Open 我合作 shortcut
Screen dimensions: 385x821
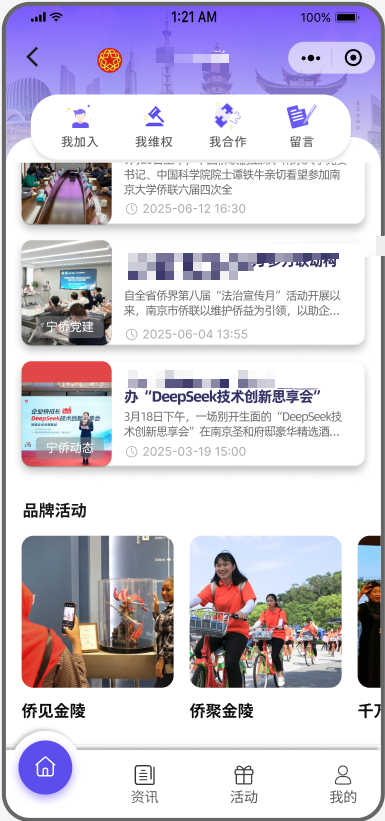[x=228, y=126]
